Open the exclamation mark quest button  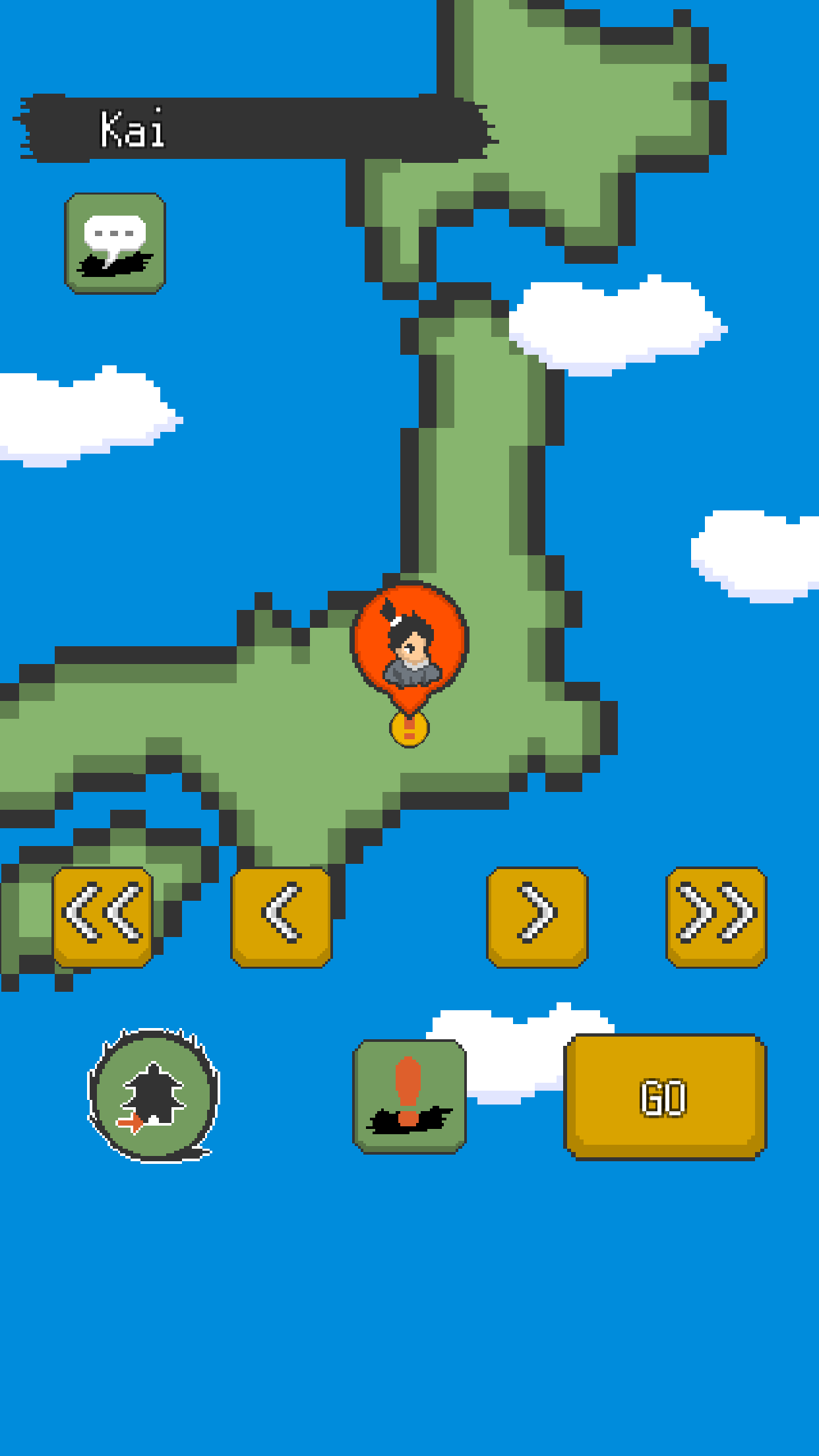click(x=409, y=1097)
